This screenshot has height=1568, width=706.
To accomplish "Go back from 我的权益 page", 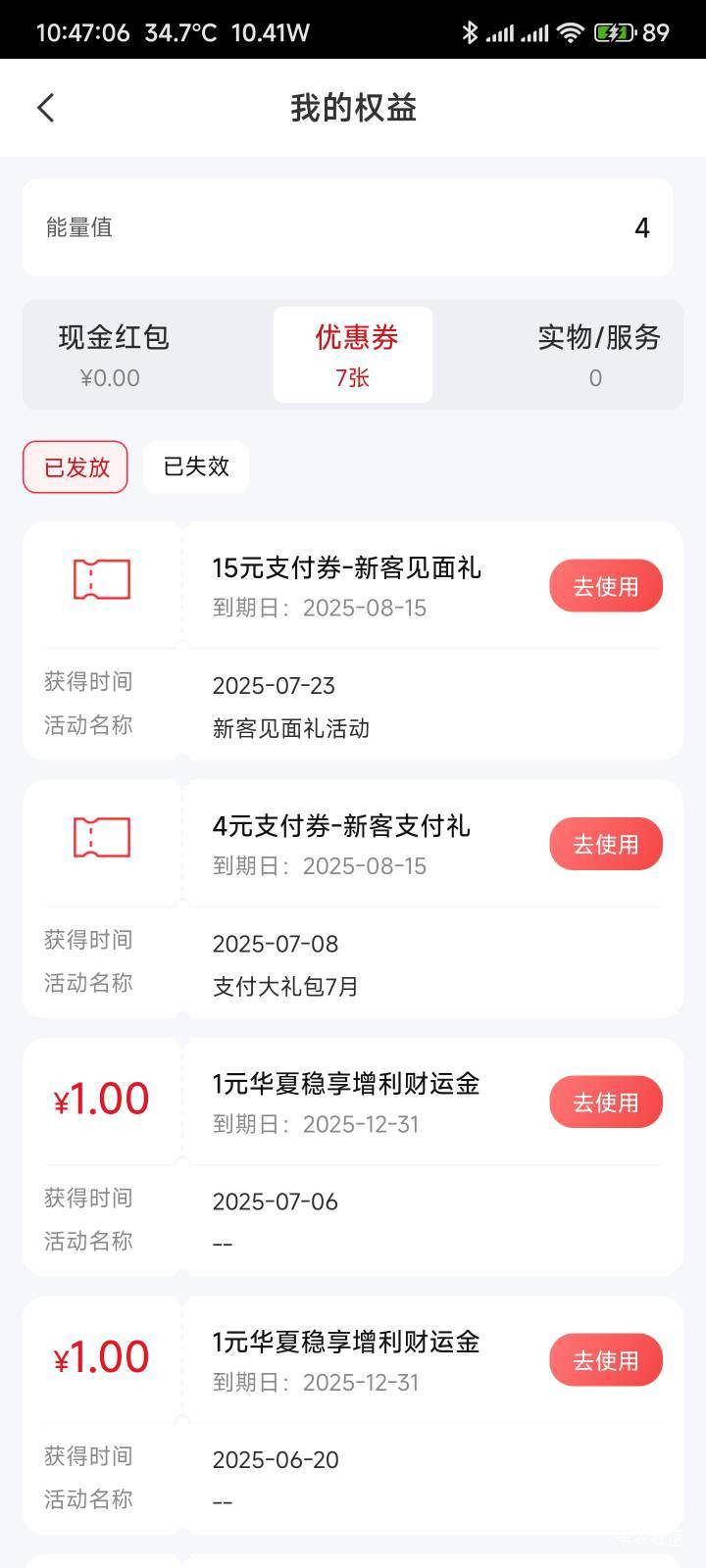I will coord(45,108).
